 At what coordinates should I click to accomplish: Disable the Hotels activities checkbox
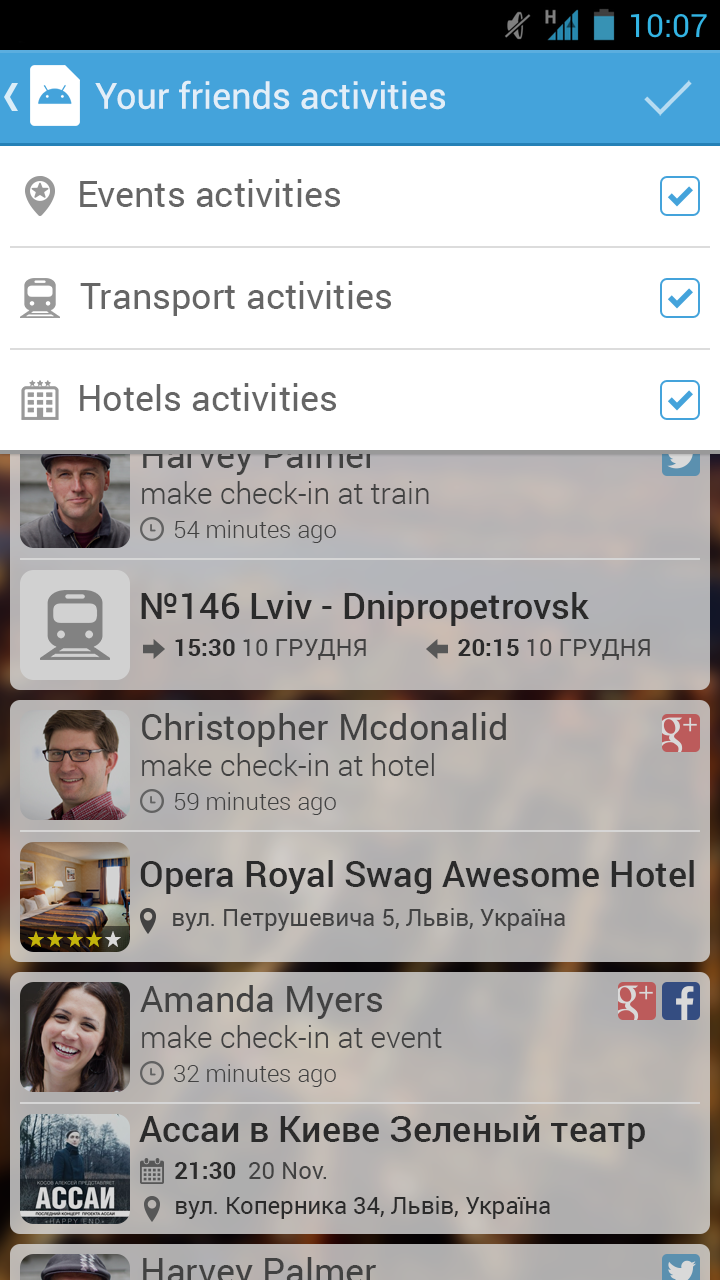tap(679, 400)
